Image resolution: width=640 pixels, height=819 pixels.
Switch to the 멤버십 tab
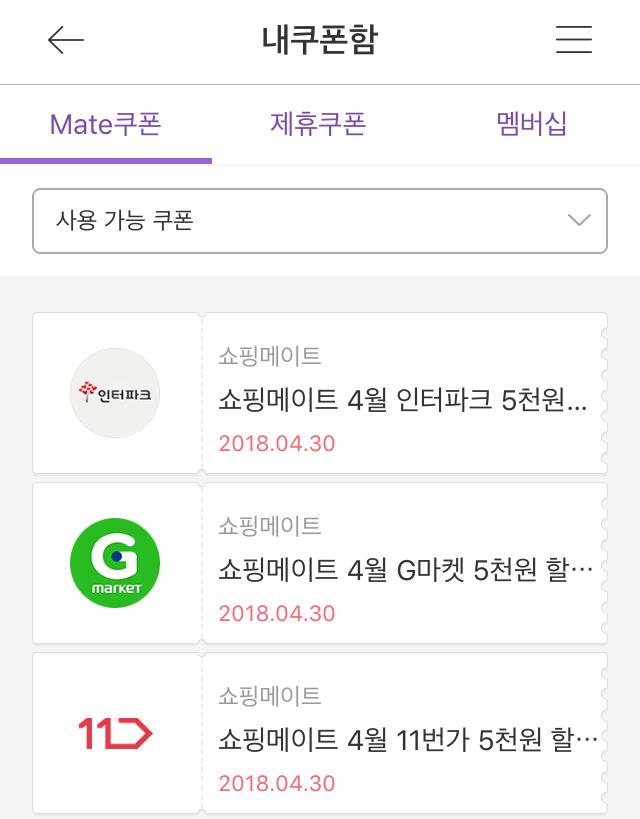pyautogui.click(x=531, y=125)
